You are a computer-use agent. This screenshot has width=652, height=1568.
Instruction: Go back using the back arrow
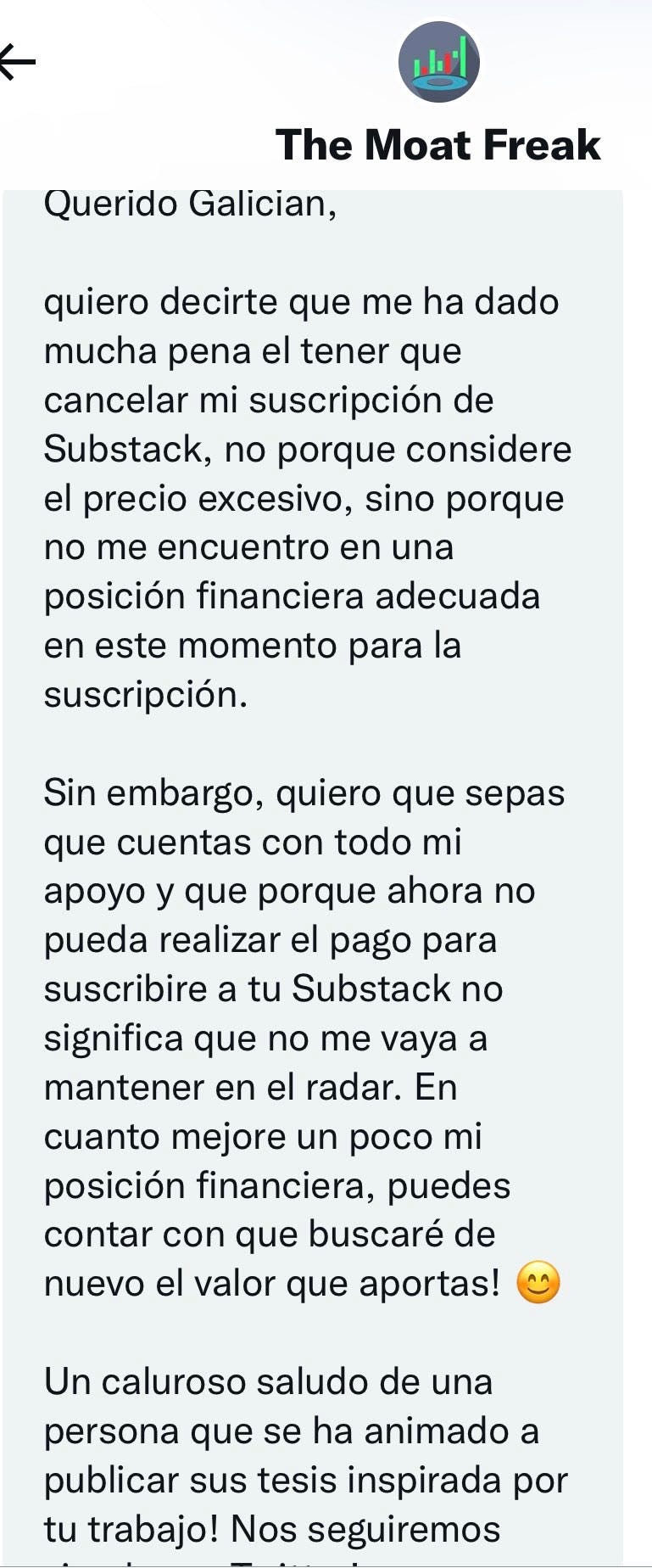coord(17,62)
